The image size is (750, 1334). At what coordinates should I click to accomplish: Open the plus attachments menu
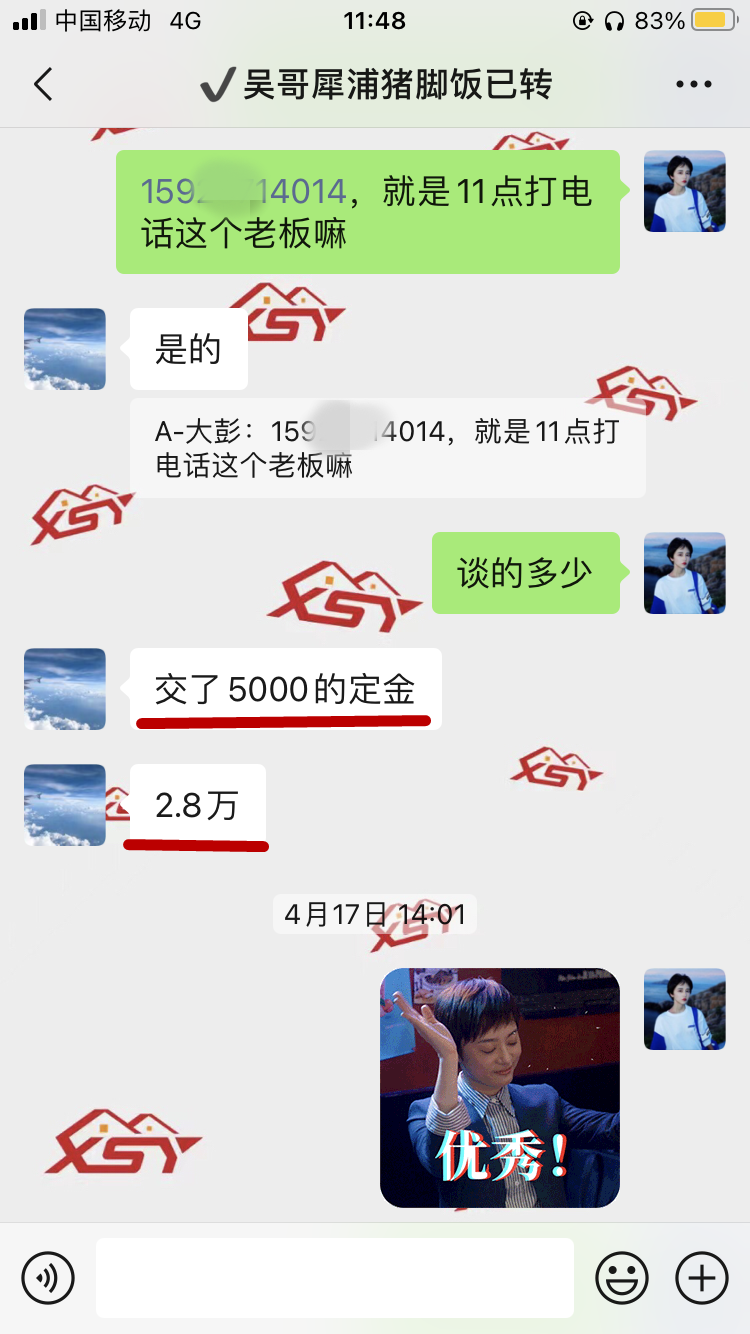tap(701, 1277)
